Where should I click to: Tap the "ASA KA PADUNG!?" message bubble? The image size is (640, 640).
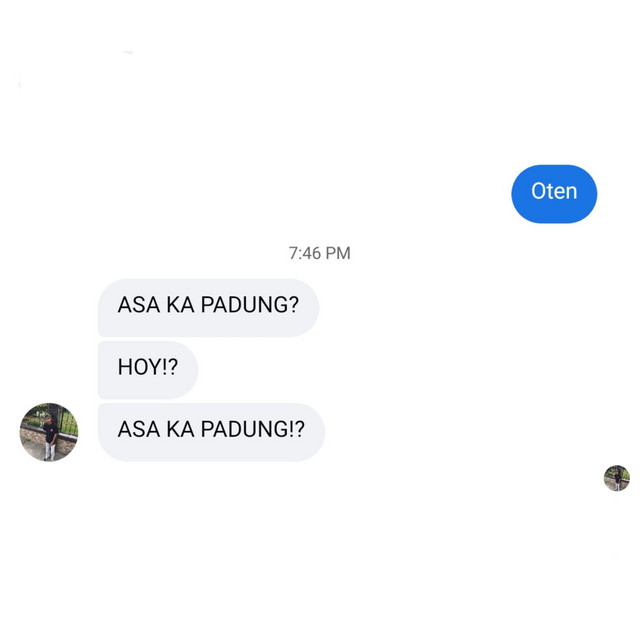pos(211,431)
